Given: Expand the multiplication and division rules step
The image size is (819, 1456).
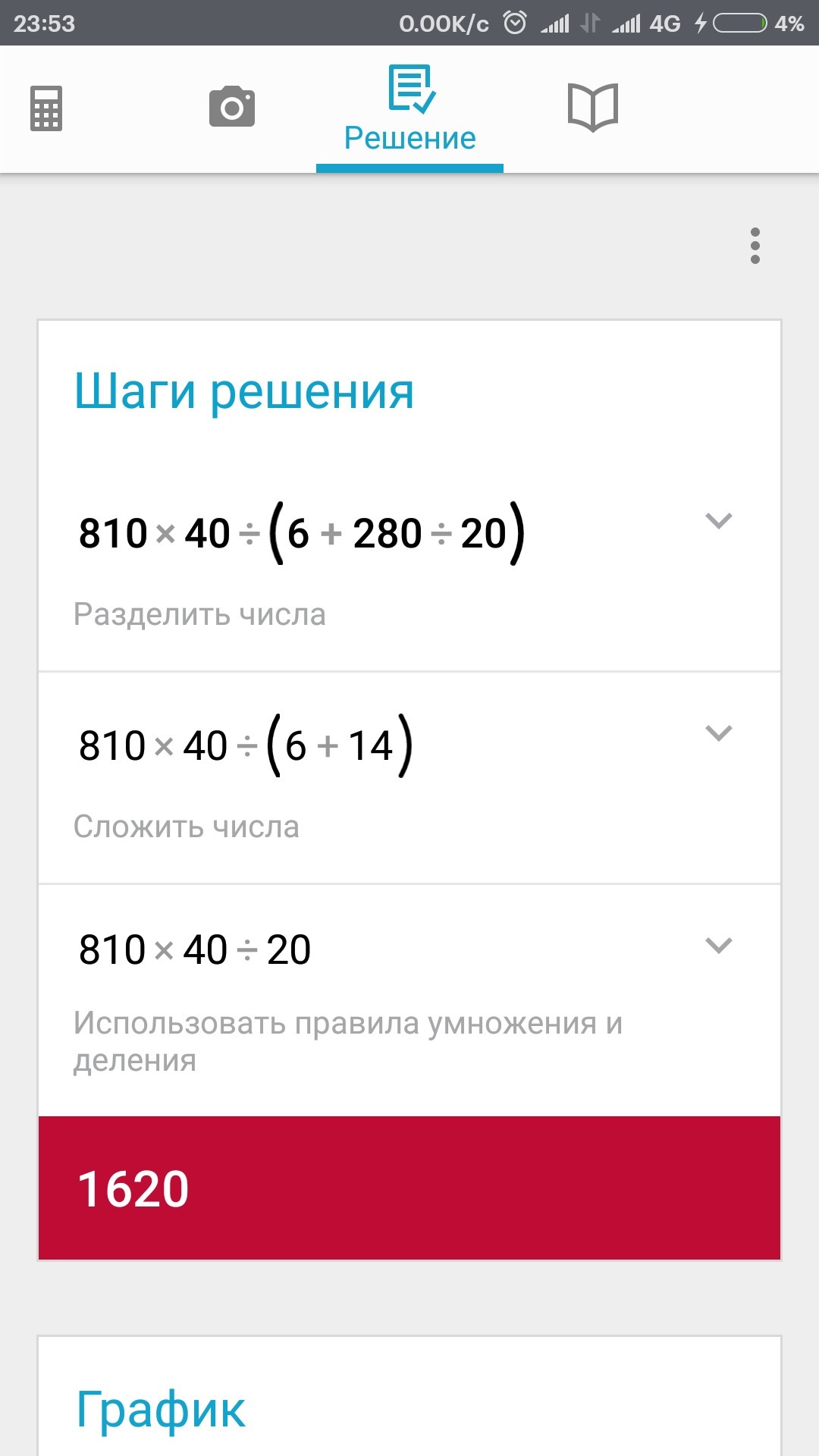Looking at the screenshot, I should (718, 946).
